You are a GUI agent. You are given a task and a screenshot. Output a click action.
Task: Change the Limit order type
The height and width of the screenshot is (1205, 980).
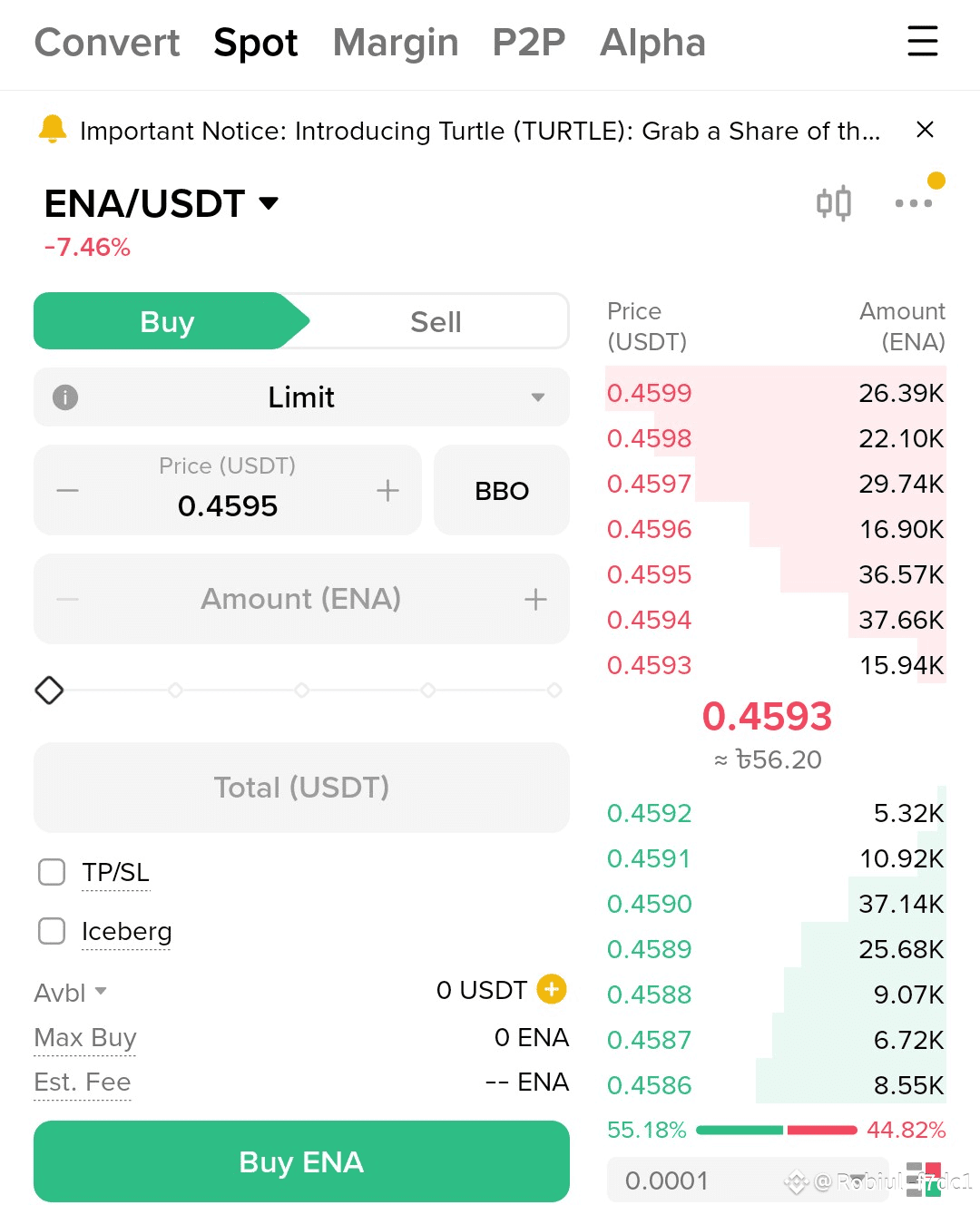click(301, 397)
